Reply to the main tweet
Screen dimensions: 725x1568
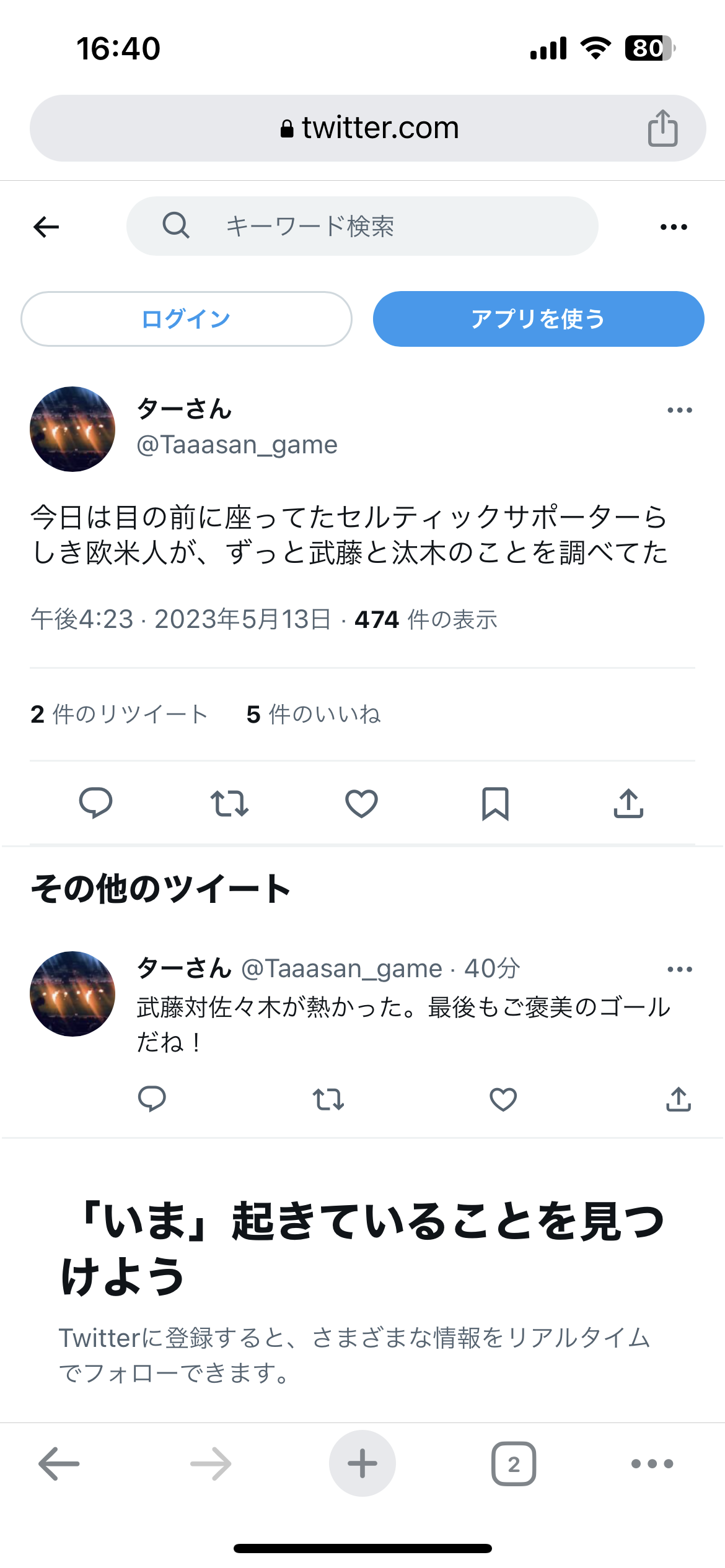click(x=95, y=803)
